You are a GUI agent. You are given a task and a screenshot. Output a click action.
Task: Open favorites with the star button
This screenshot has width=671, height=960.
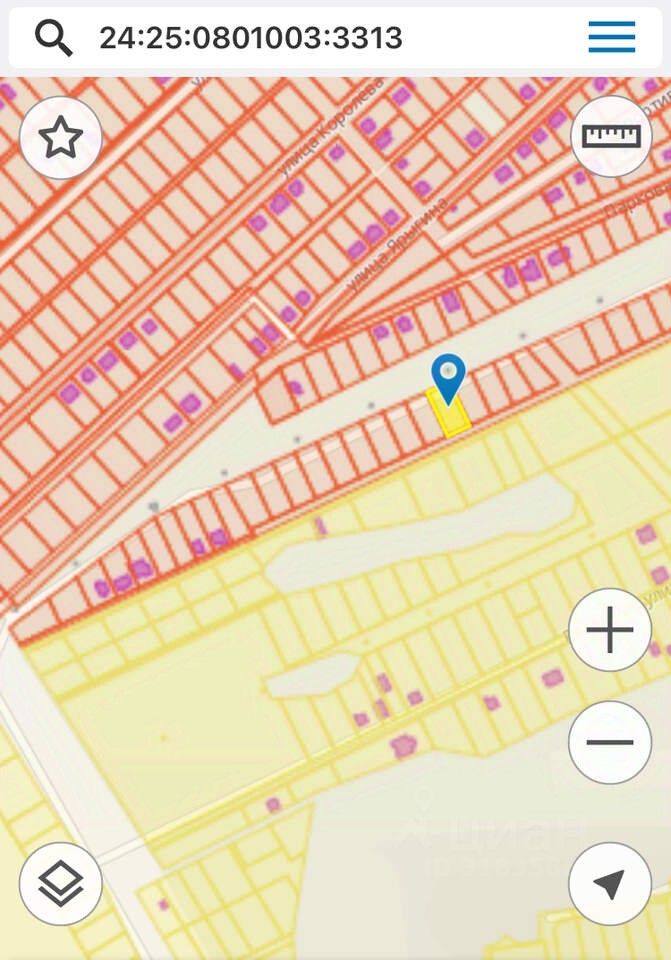pos(61,138)
